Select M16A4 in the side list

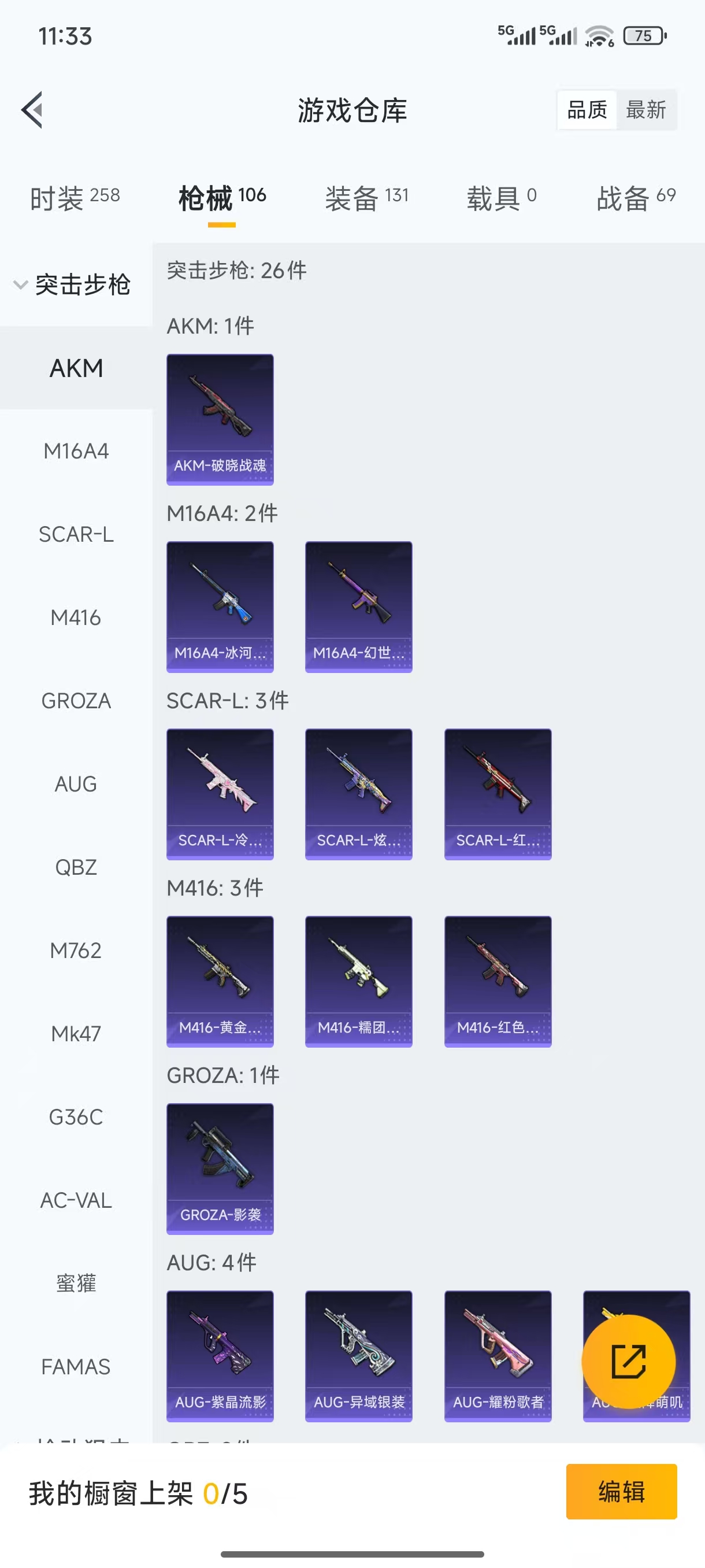click(x=76, y=451)
